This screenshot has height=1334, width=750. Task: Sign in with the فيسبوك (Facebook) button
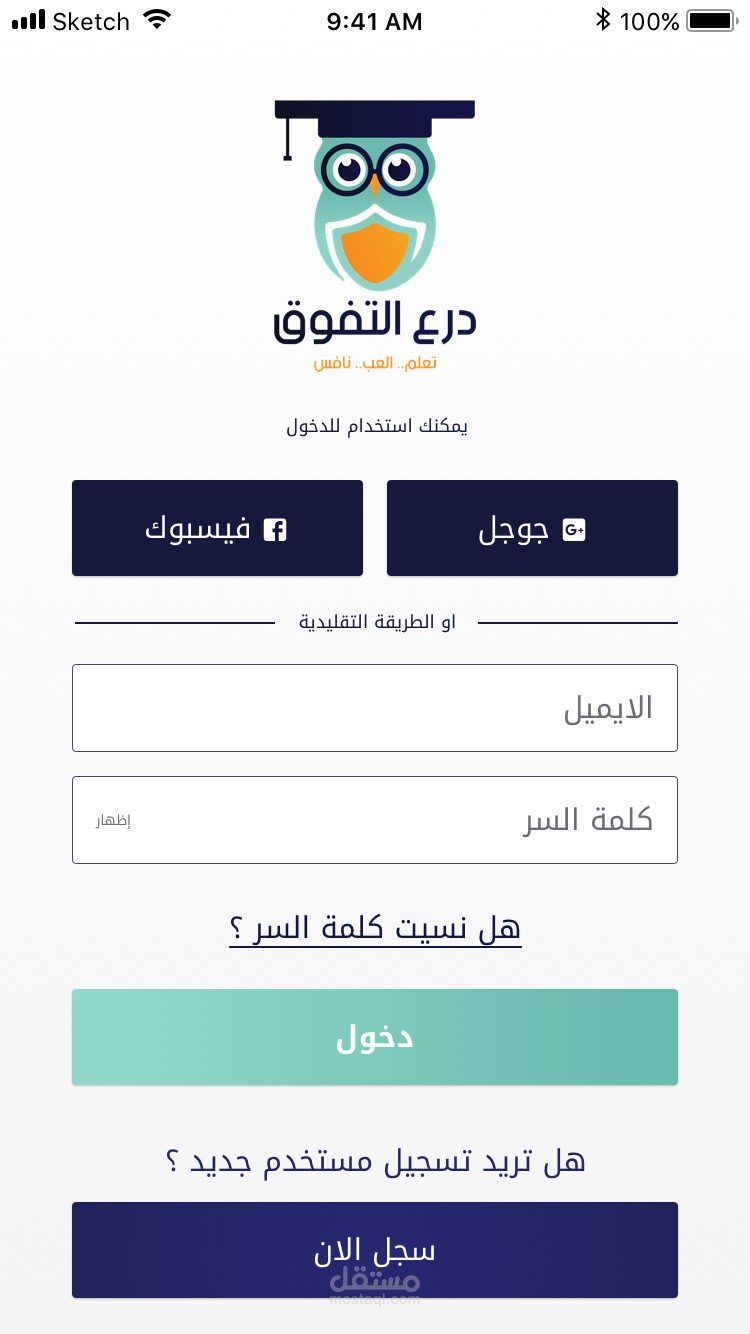[217, 528]
